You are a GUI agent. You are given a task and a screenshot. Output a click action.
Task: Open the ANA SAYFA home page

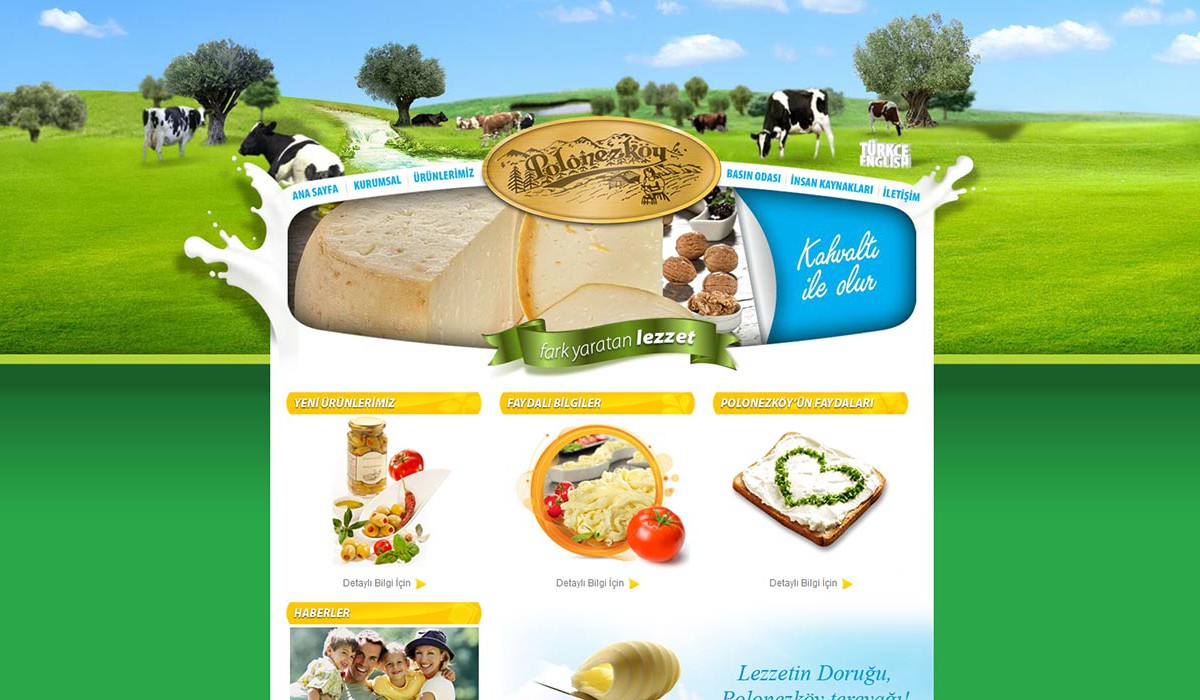tap(315, 191)
